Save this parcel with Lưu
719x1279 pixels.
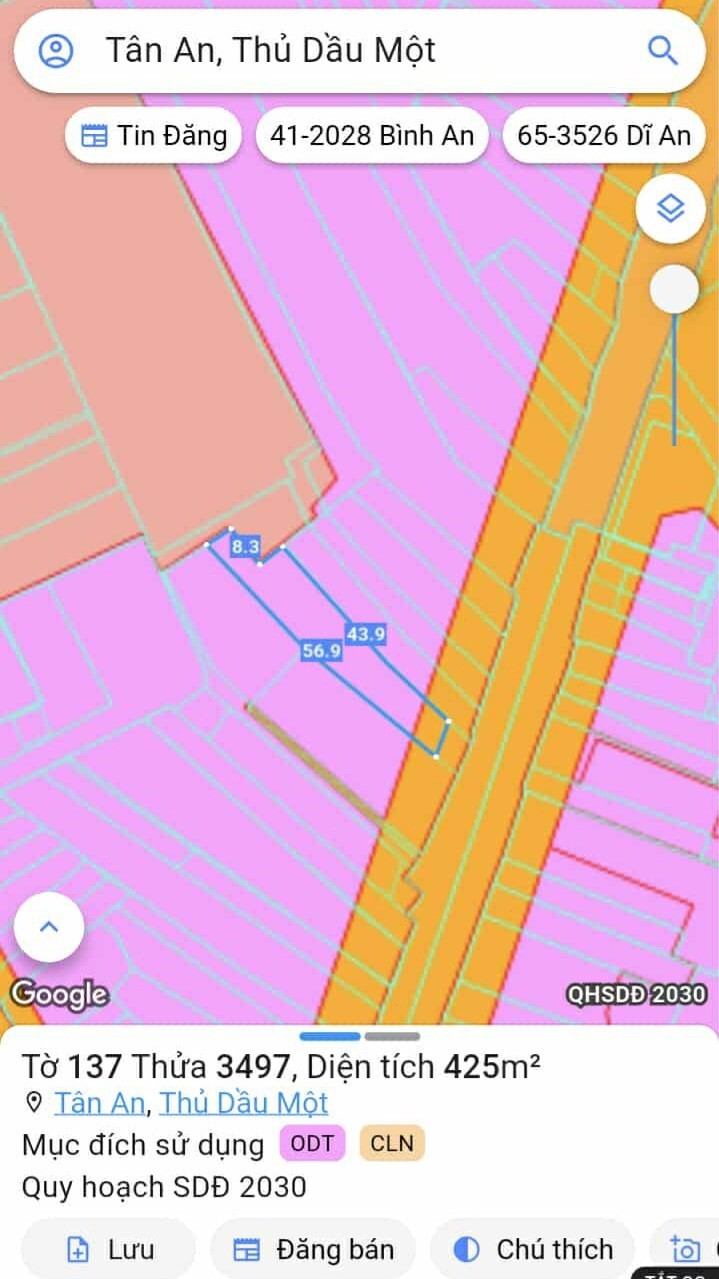click(x=110, y=1249)
